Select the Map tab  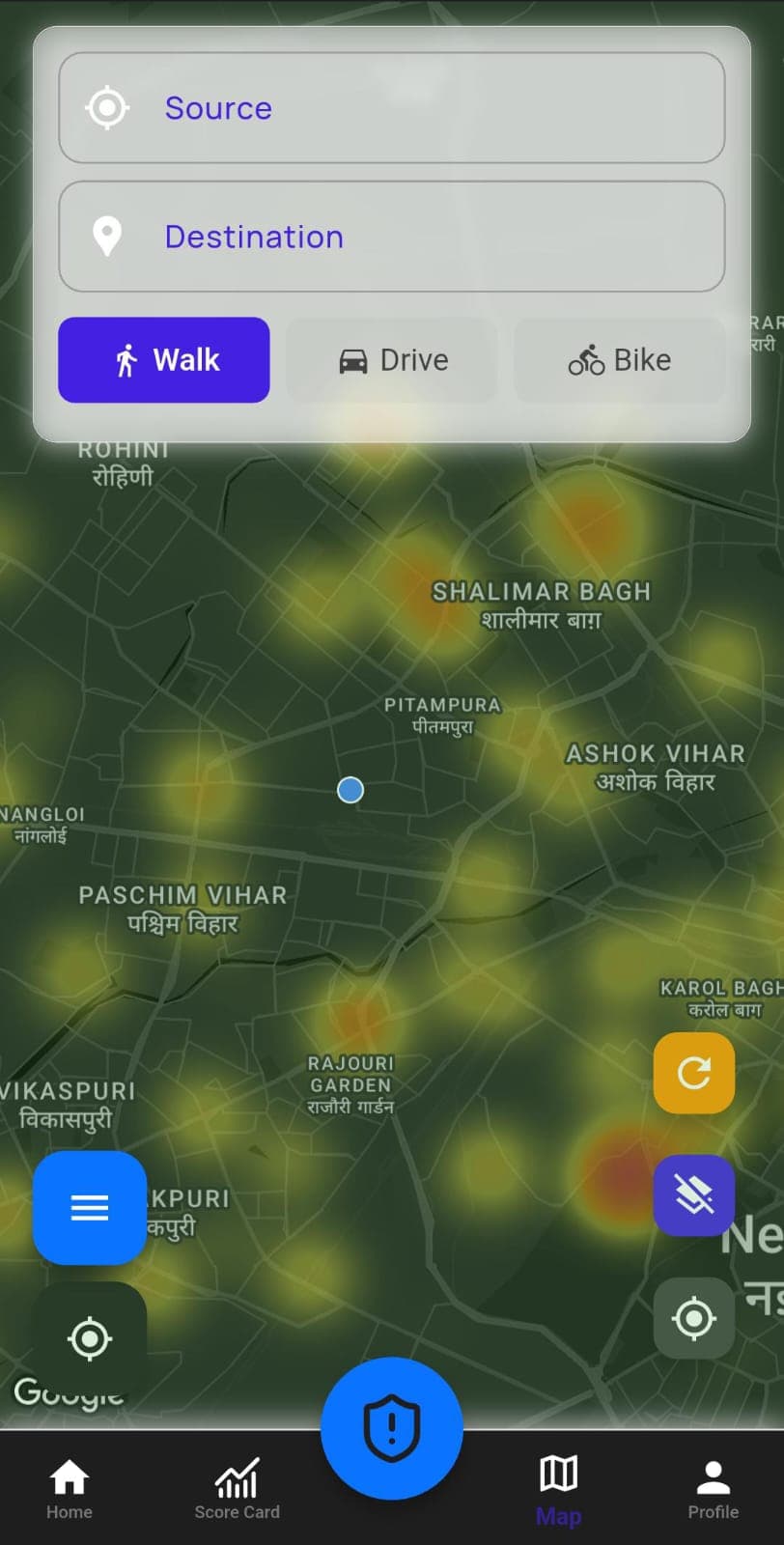558,1487
